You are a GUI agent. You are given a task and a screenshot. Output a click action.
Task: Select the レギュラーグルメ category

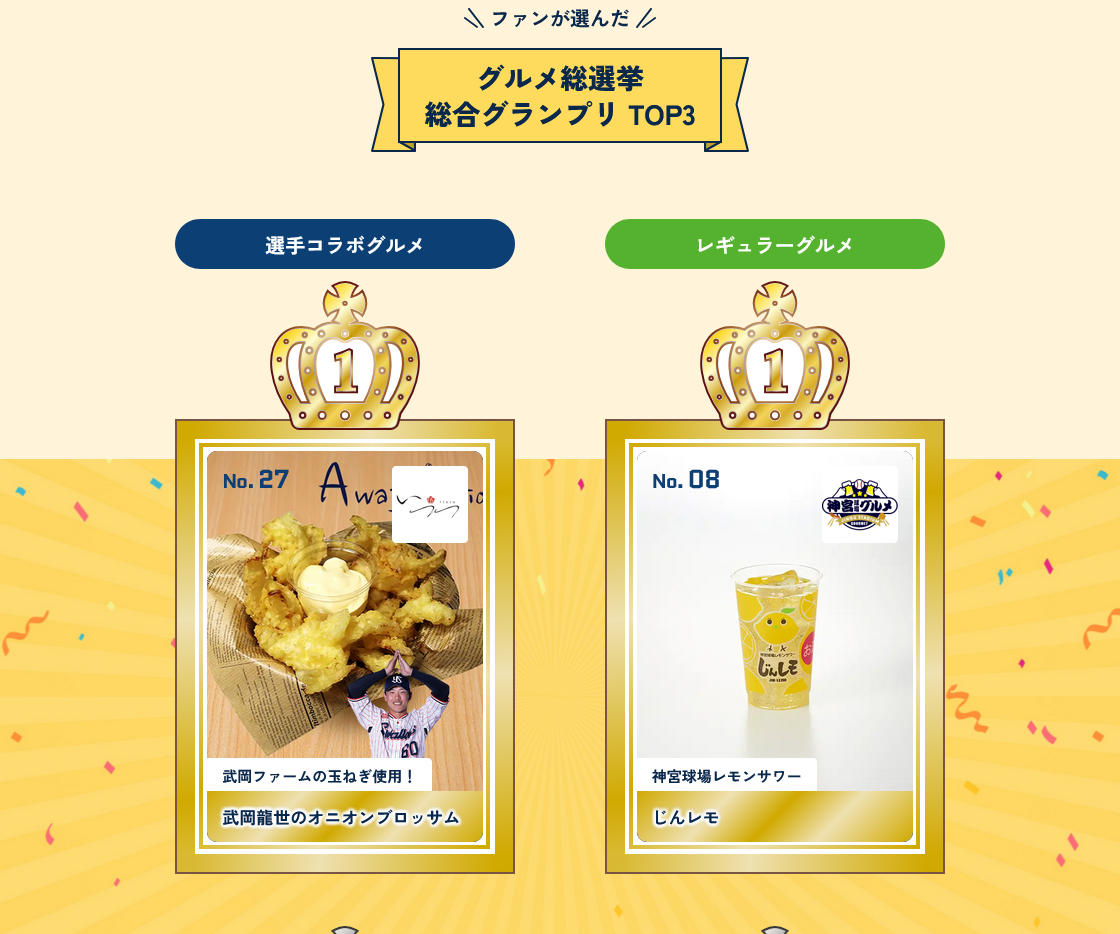775,244
